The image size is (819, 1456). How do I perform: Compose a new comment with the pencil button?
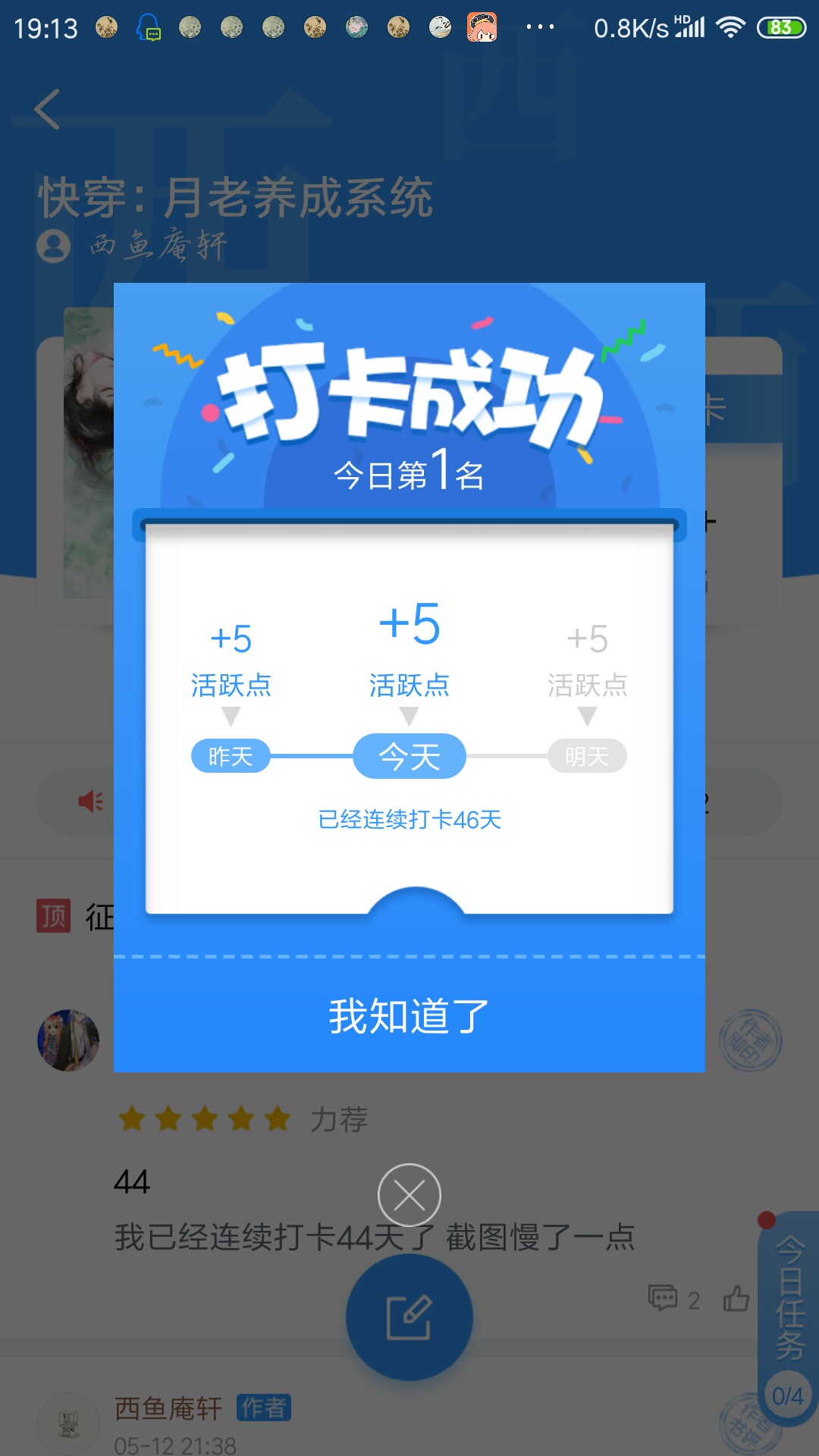[409, 1317]
